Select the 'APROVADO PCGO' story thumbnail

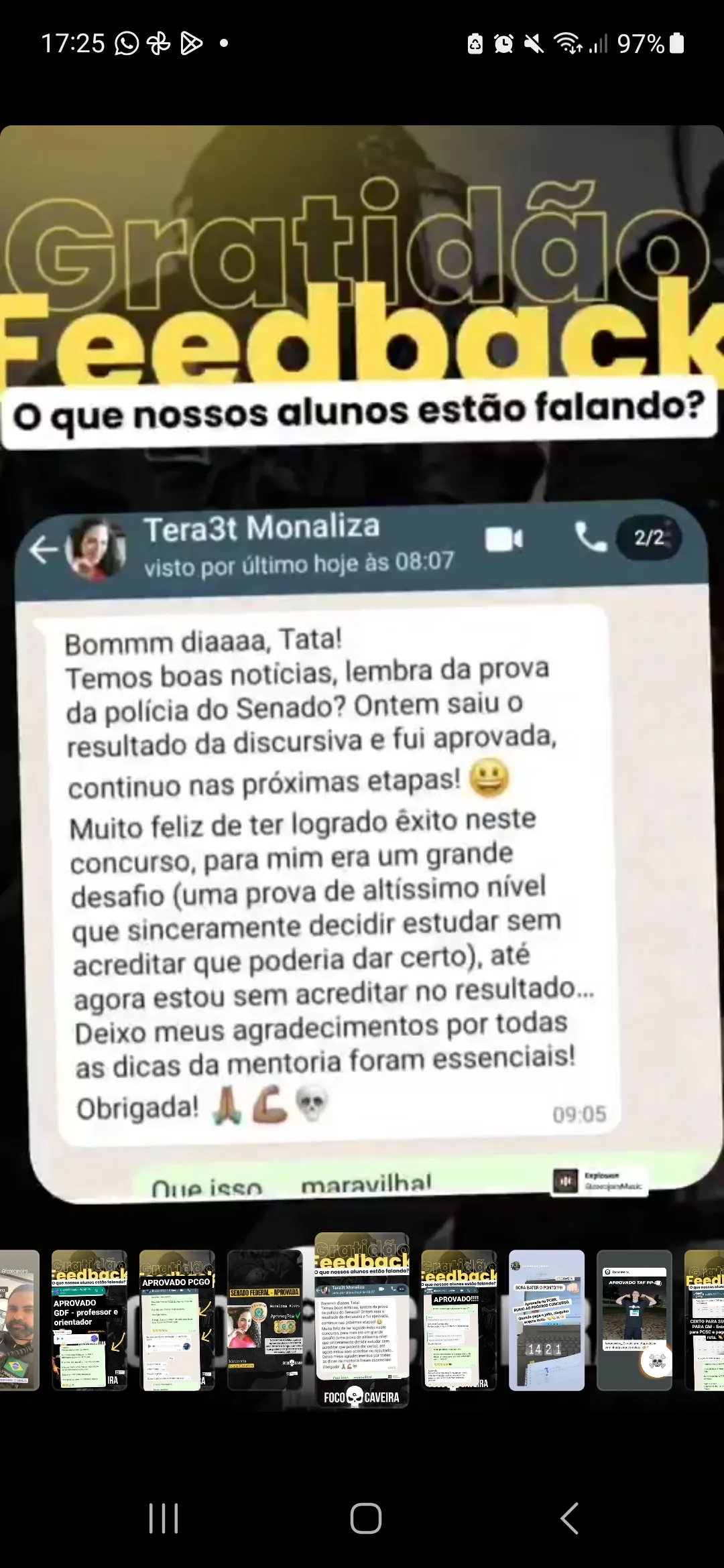[177, 1319]
